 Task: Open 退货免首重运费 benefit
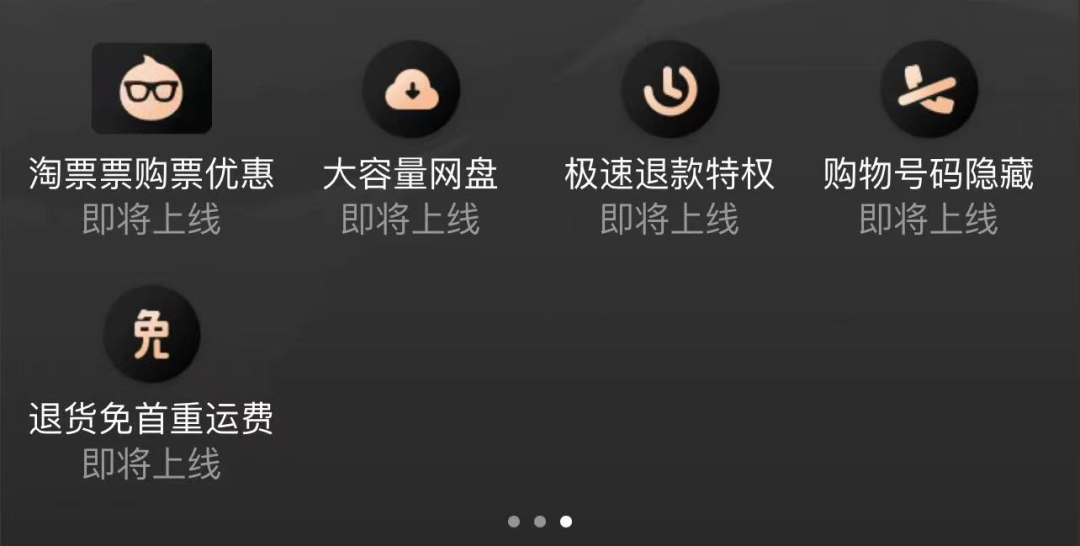point(152,335)
